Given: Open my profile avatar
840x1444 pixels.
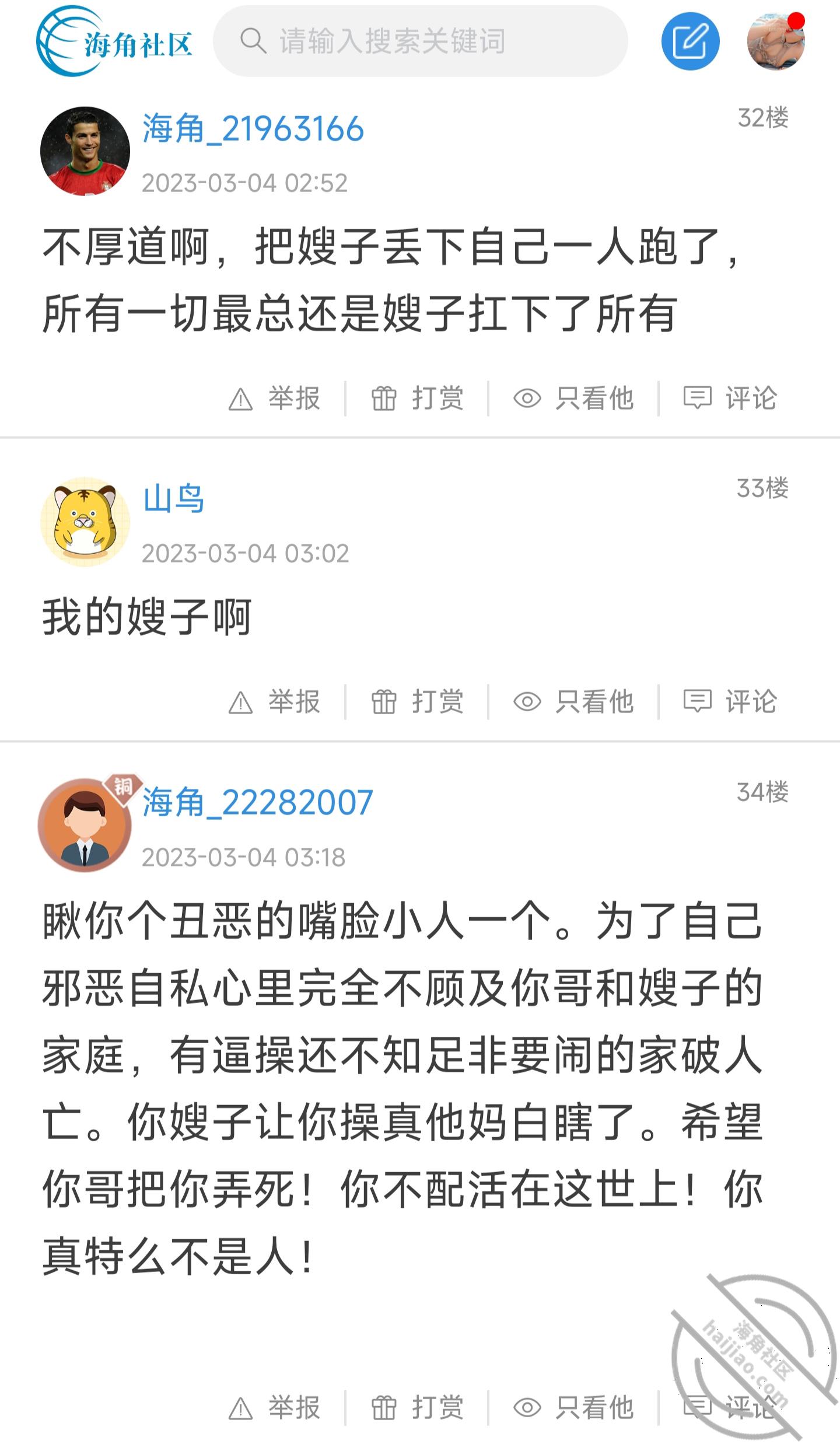Looking at the screenshot, I should (776, 41).
